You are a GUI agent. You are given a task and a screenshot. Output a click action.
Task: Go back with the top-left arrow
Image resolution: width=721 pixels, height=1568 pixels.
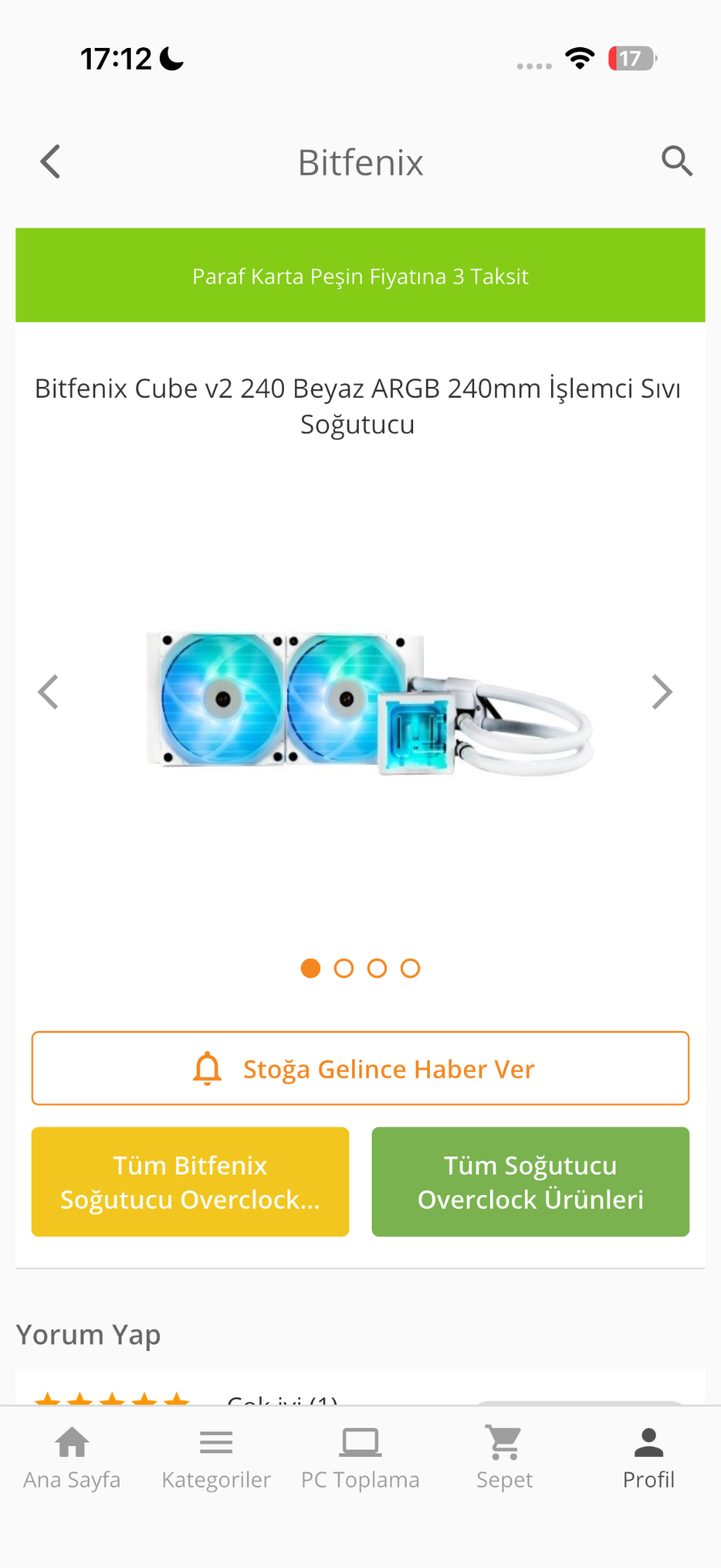click(x=50, y=161)
